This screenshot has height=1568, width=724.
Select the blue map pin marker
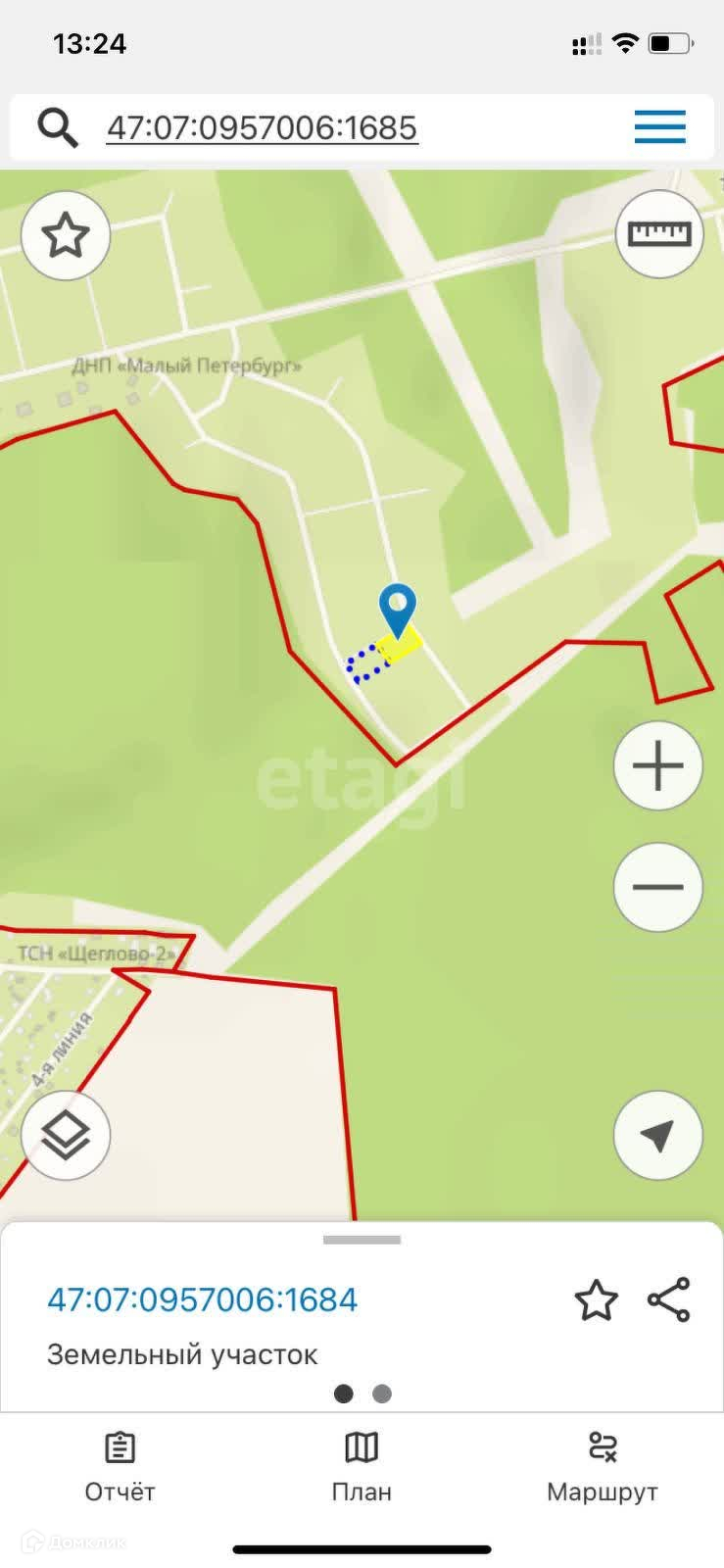pos(397,610)
